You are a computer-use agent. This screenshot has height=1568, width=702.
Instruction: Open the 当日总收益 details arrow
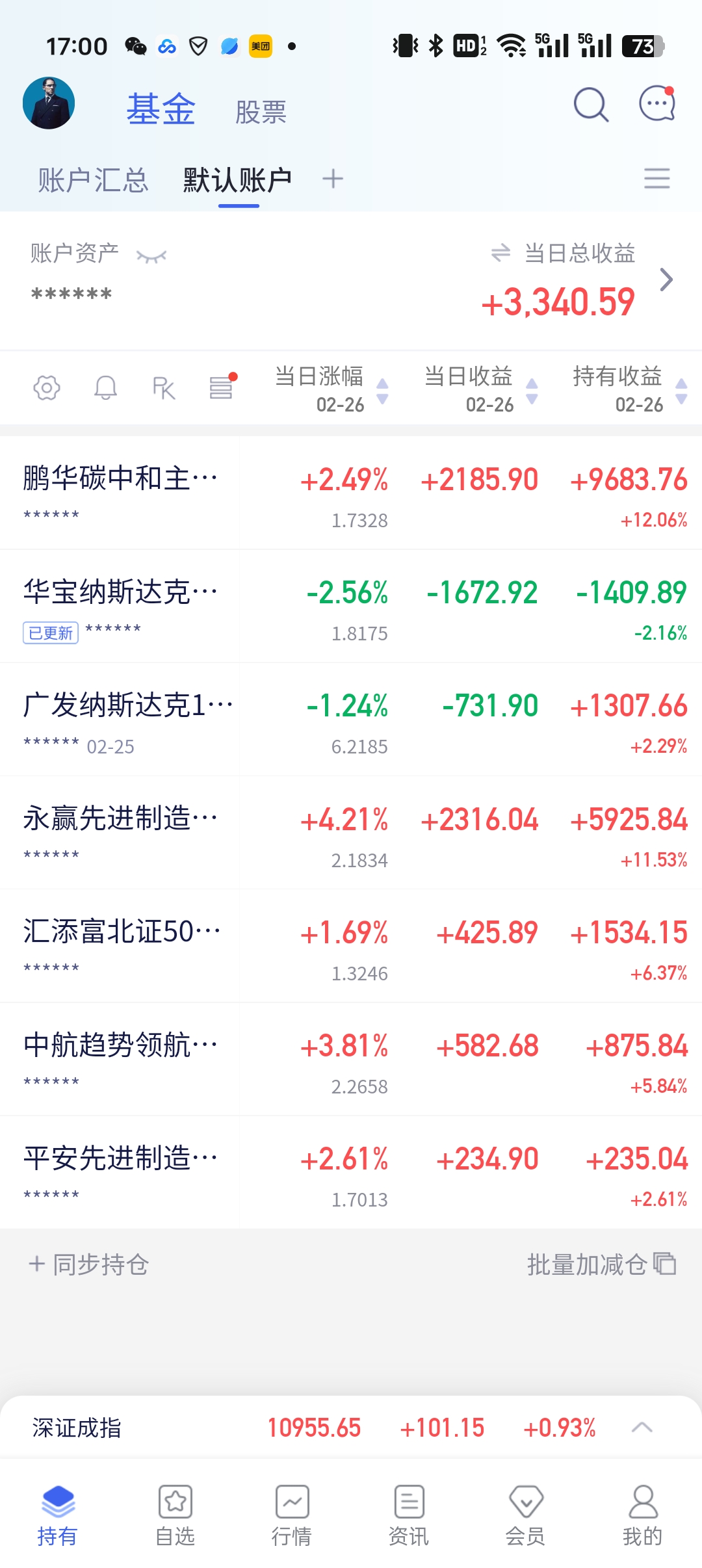666,280
